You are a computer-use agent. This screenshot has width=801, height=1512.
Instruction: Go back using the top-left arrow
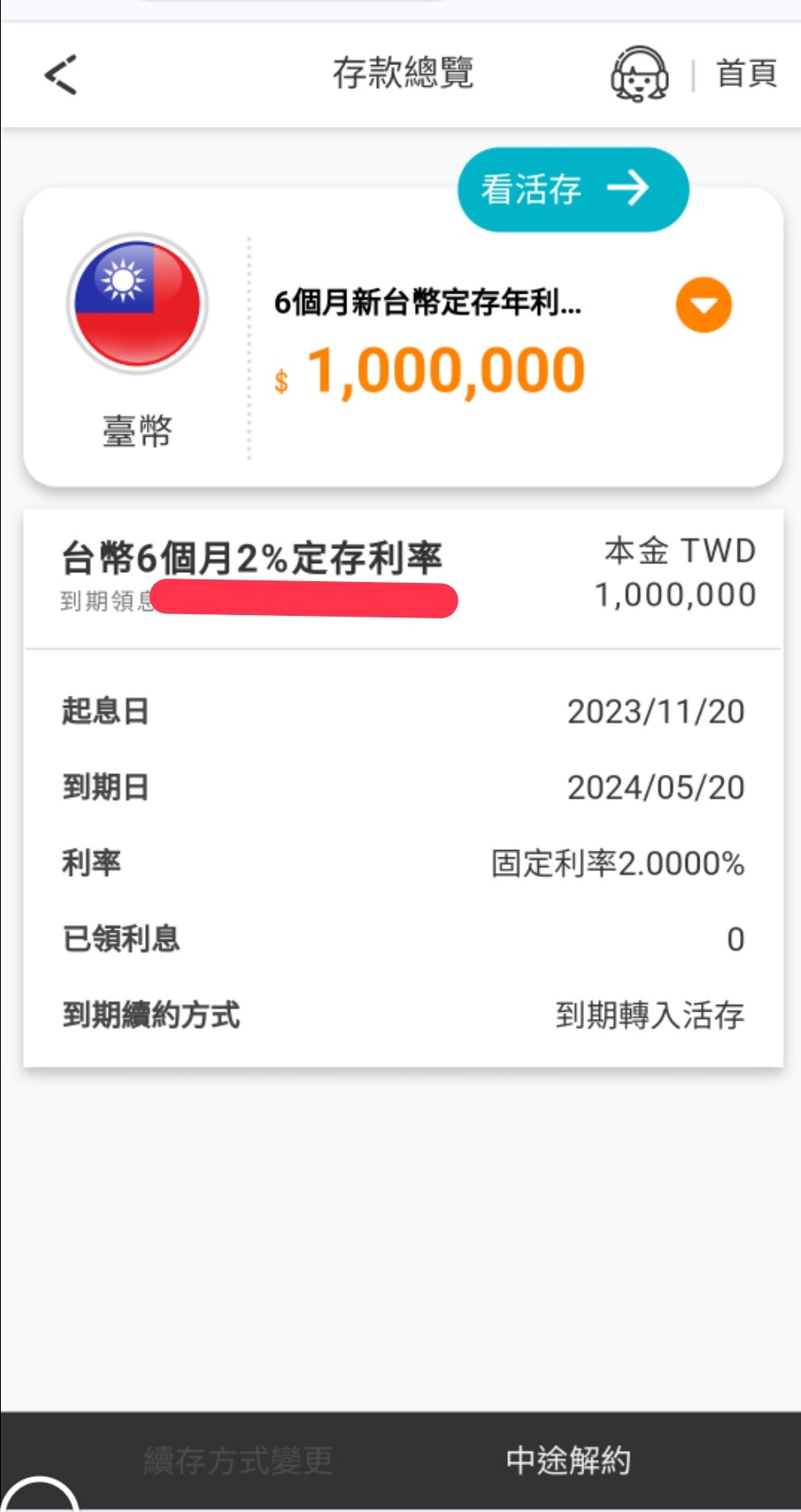(x=61, y=74)
